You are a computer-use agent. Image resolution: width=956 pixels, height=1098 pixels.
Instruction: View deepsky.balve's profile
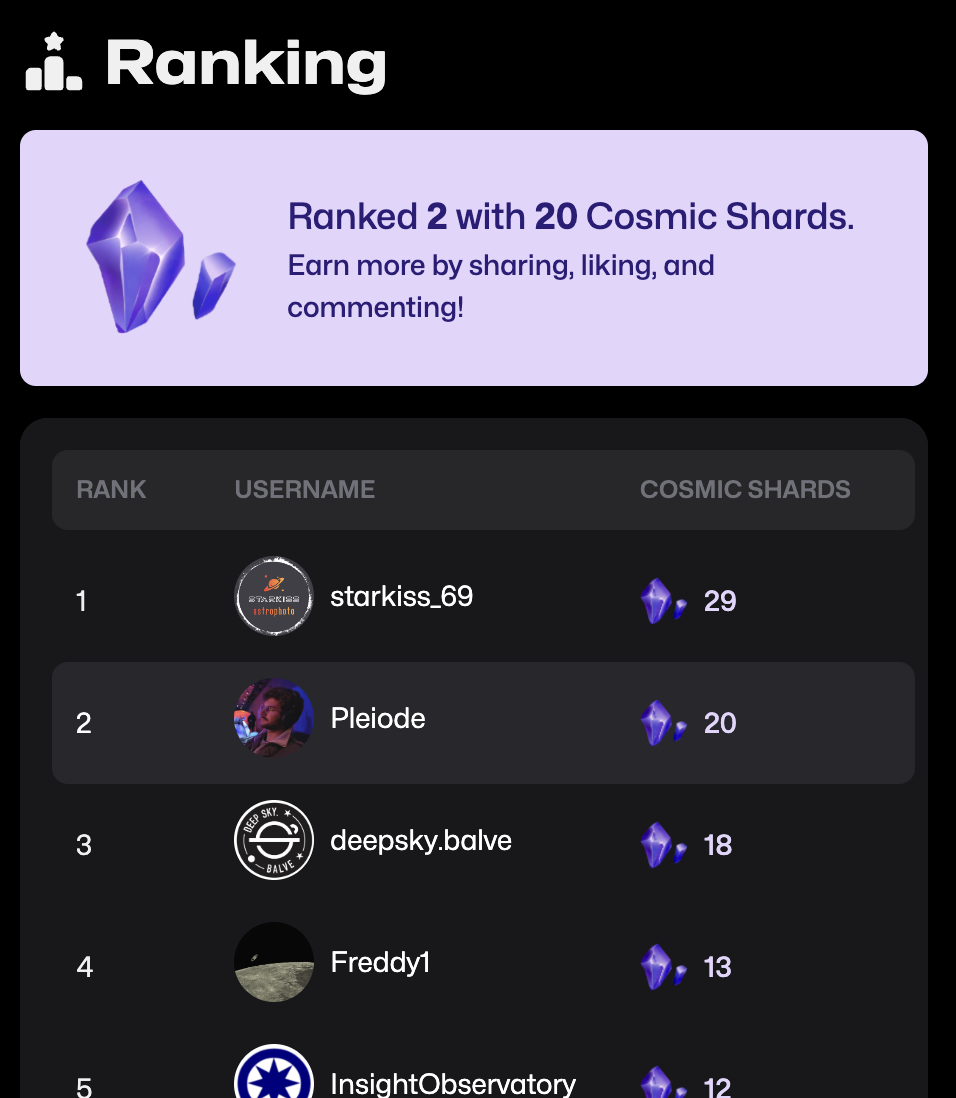pyautogui.click(x=420, y=842)
